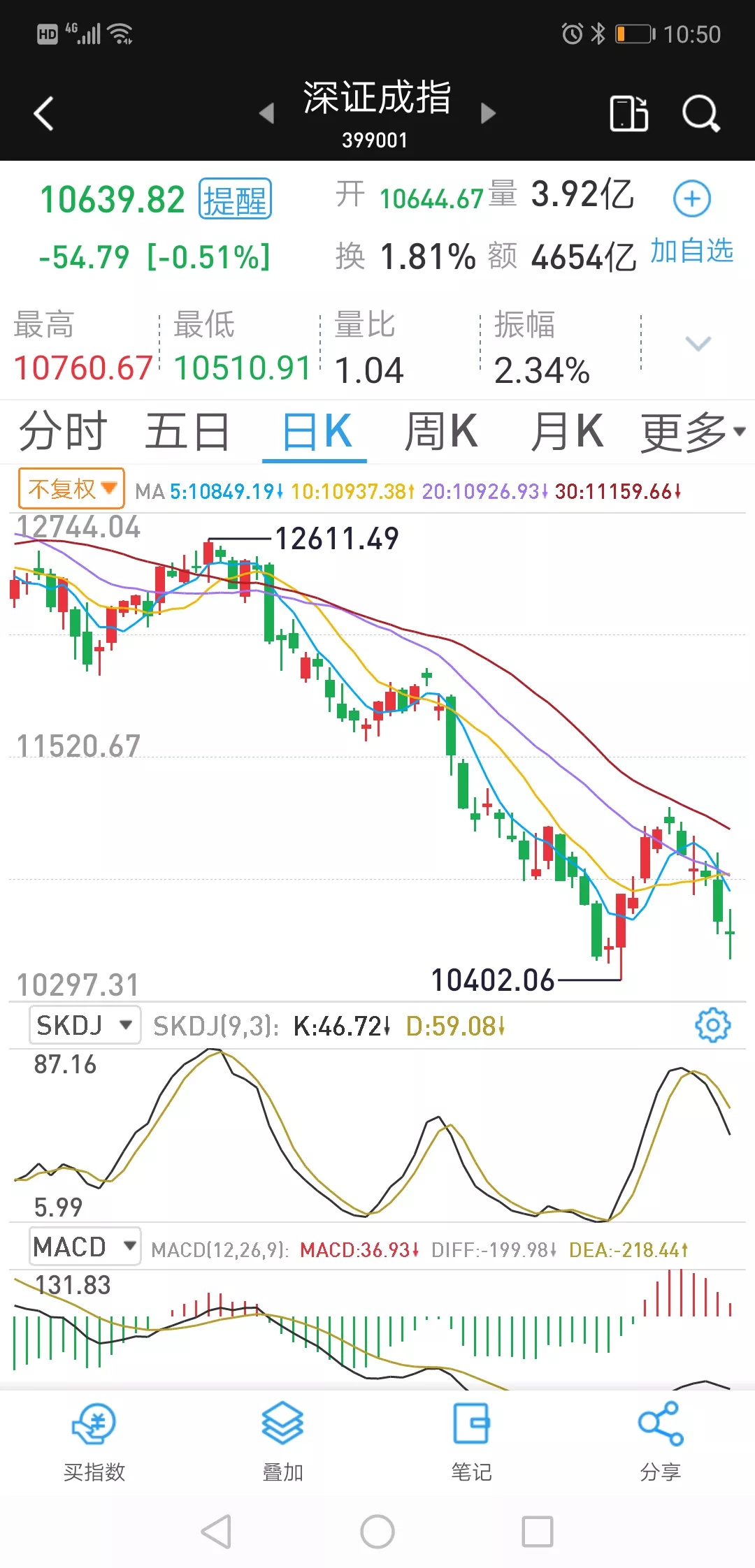Switch to the 五日 tab

[x=187, y=431]
